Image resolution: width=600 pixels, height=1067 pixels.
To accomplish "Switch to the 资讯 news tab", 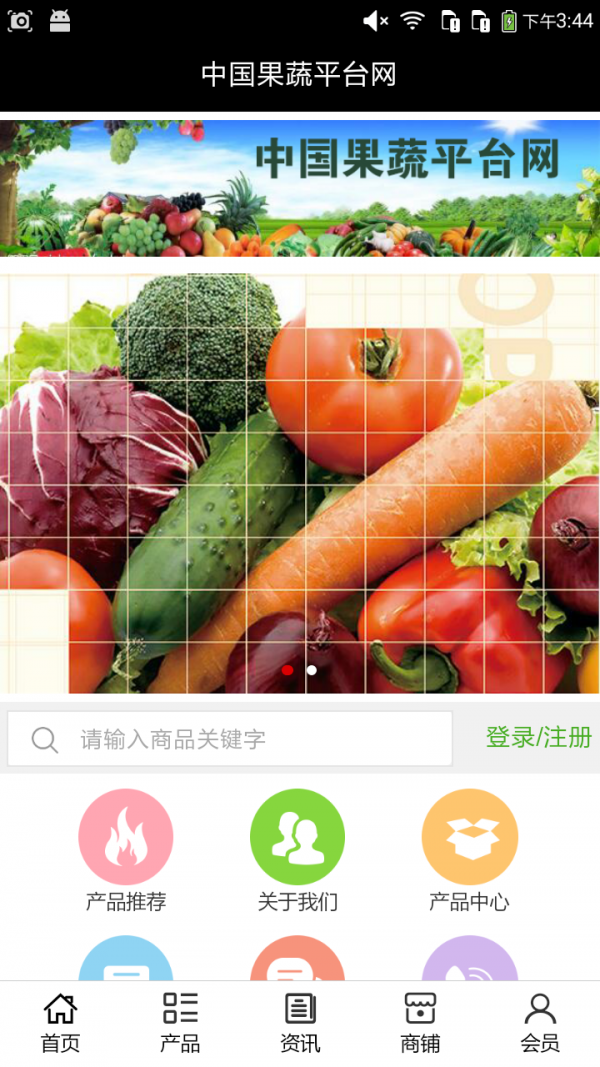I will pos(300,1023).
